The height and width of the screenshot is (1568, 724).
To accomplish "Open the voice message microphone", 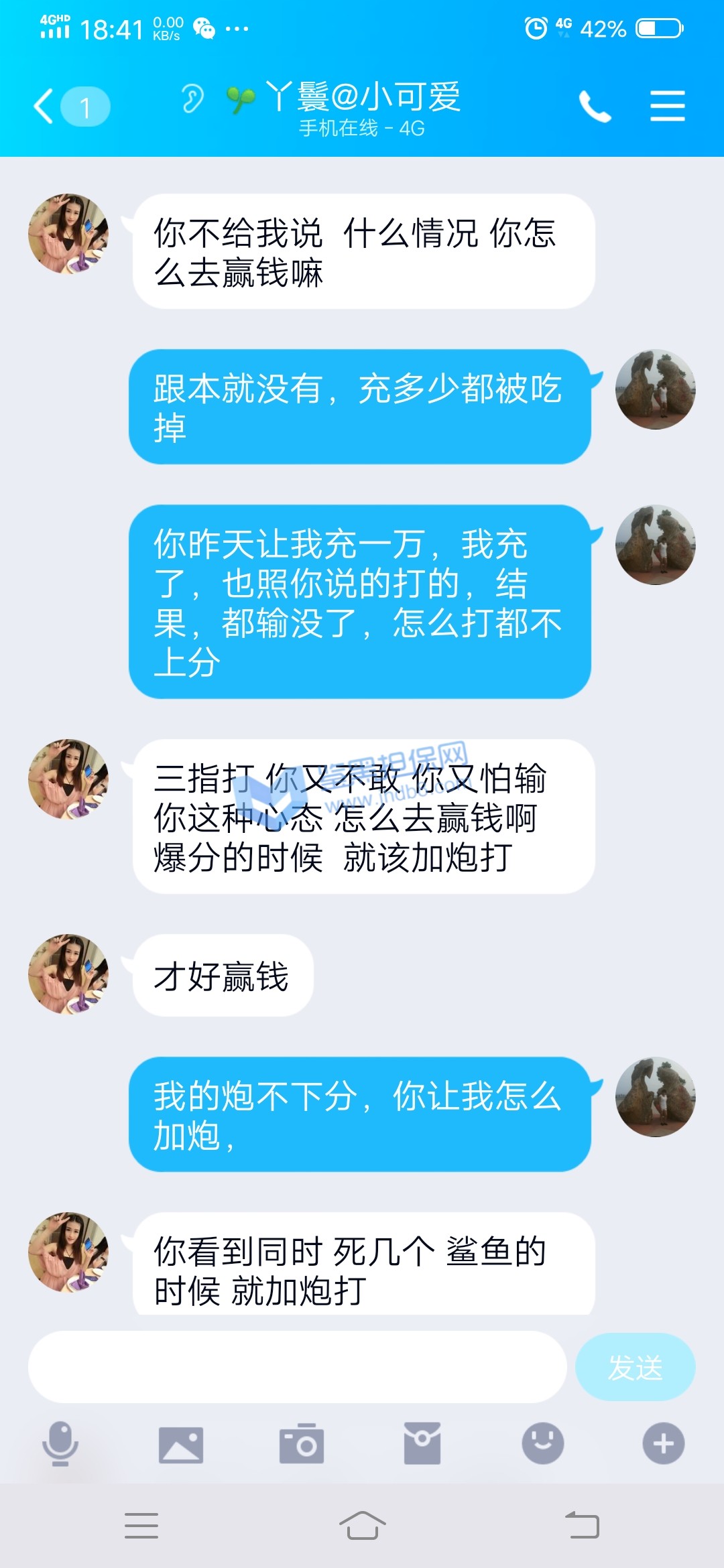I will coord(60,1443).
